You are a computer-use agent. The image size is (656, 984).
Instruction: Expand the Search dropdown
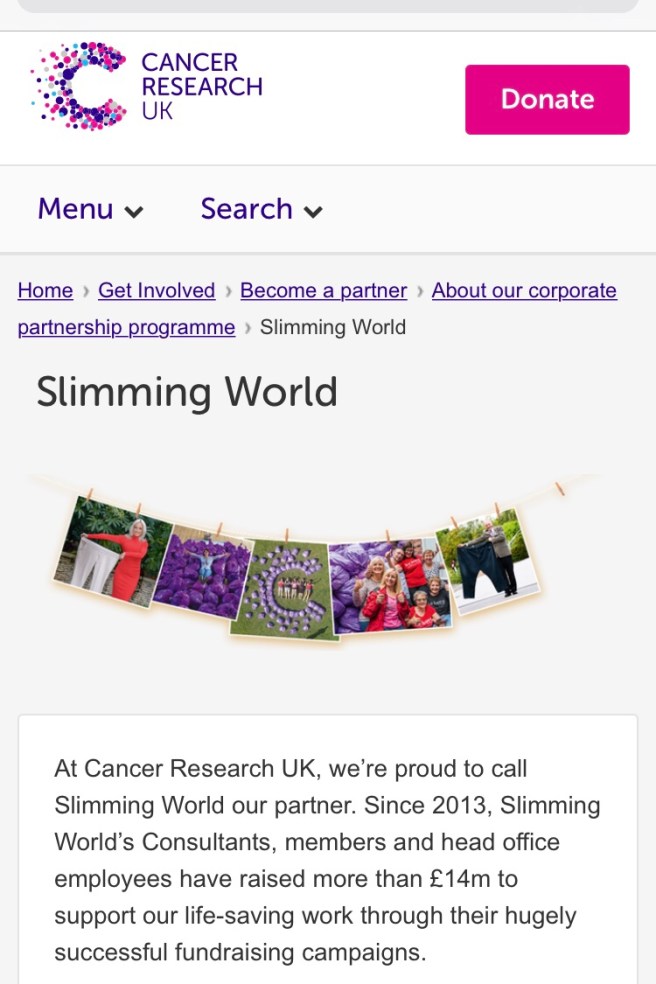pyautogui.click(x=261, y=209)
